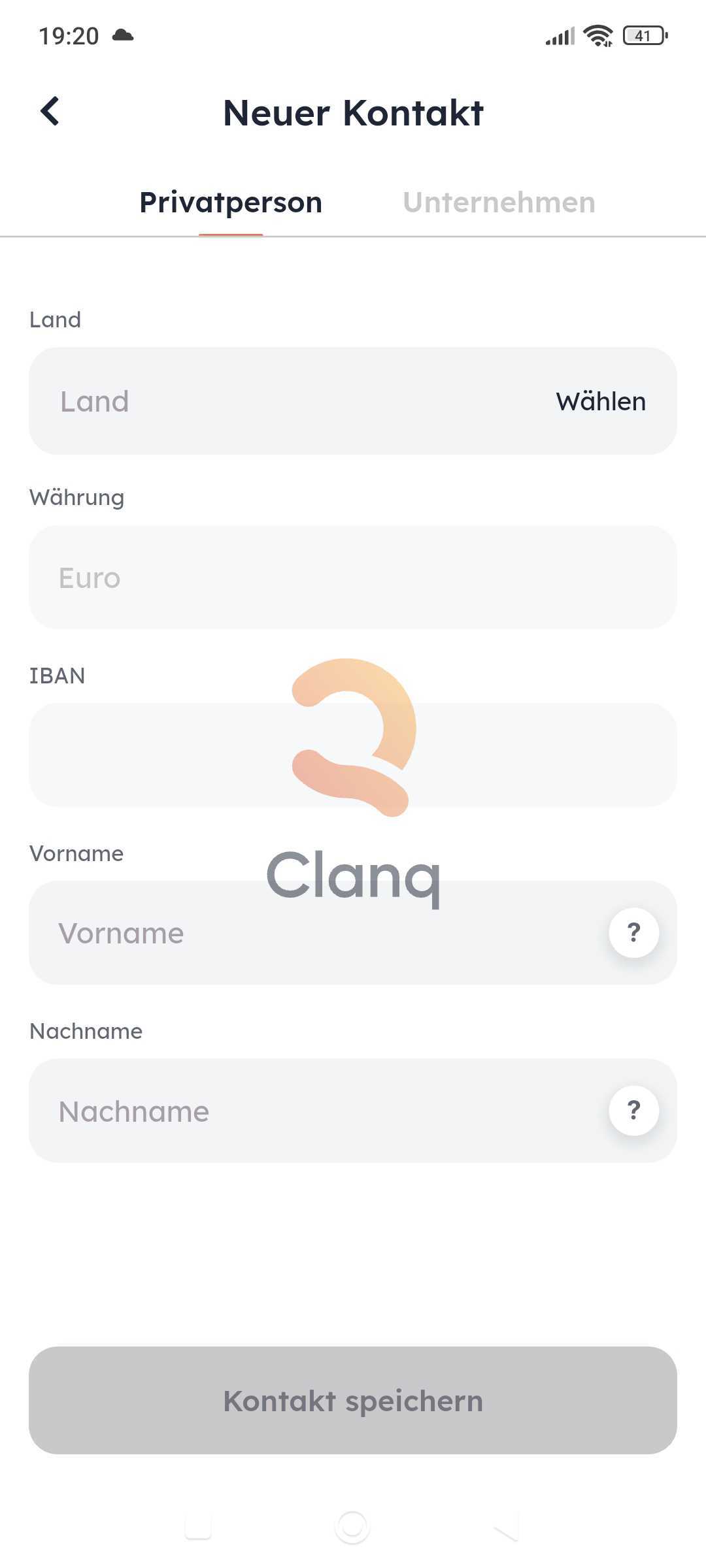Tap the Vorname text field
The height and width of the screenshot is (1568, 706).
pos(314,933)
